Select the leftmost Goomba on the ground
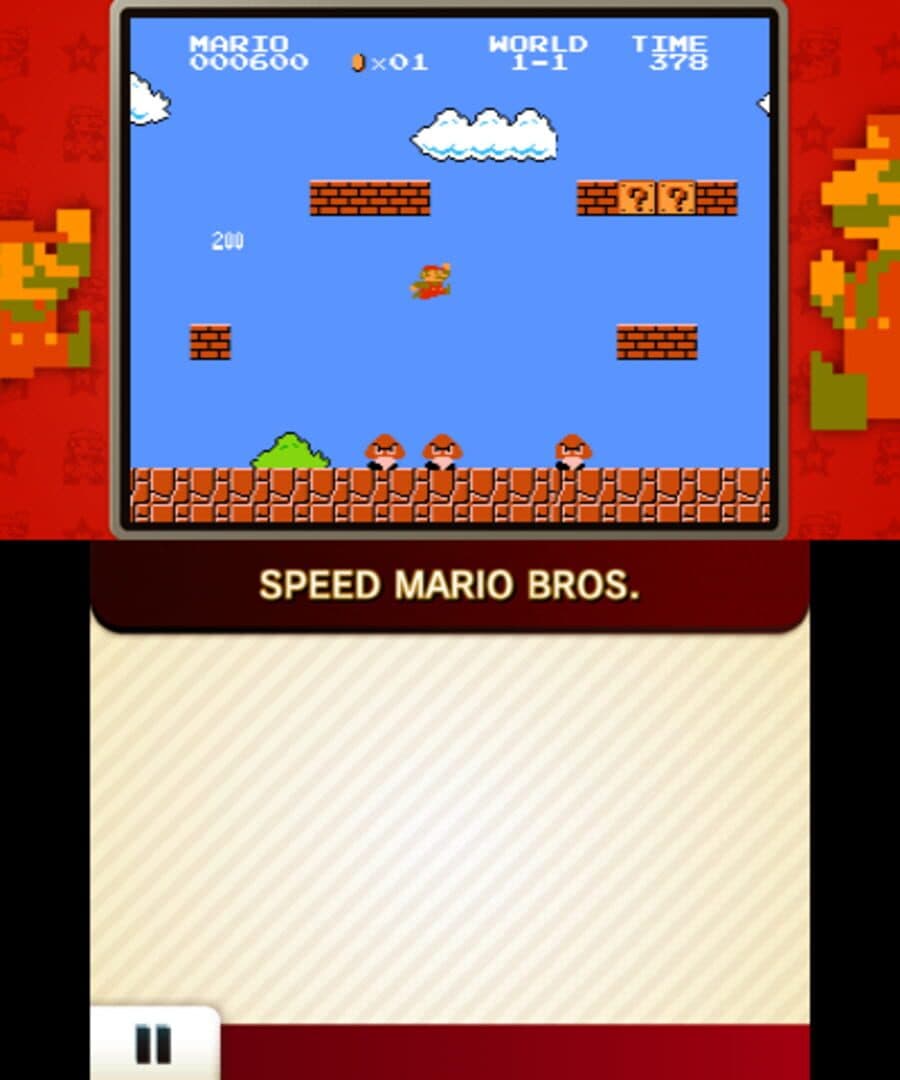900x1080 pixels. (382, 452)
